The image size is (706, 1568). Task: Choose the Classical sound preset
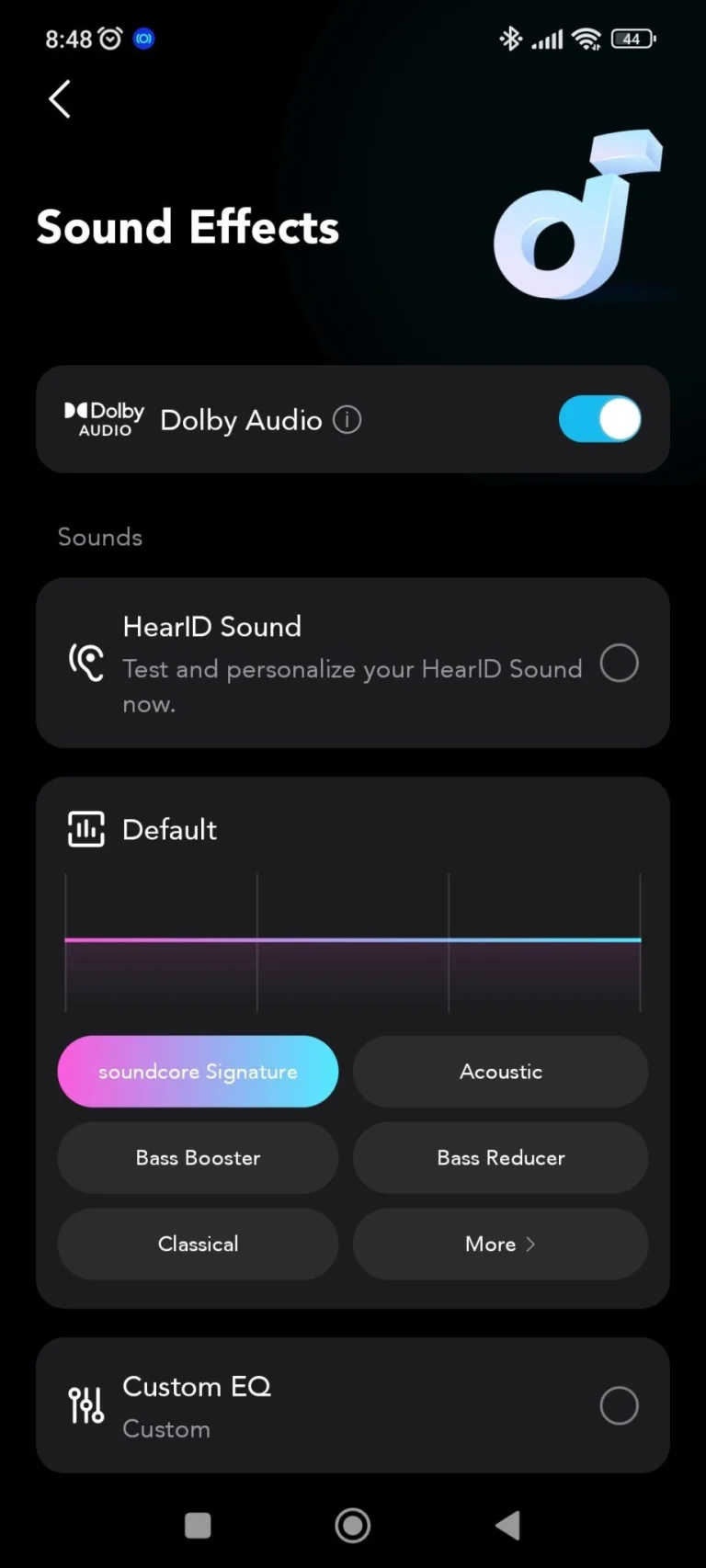point(198,1244)
